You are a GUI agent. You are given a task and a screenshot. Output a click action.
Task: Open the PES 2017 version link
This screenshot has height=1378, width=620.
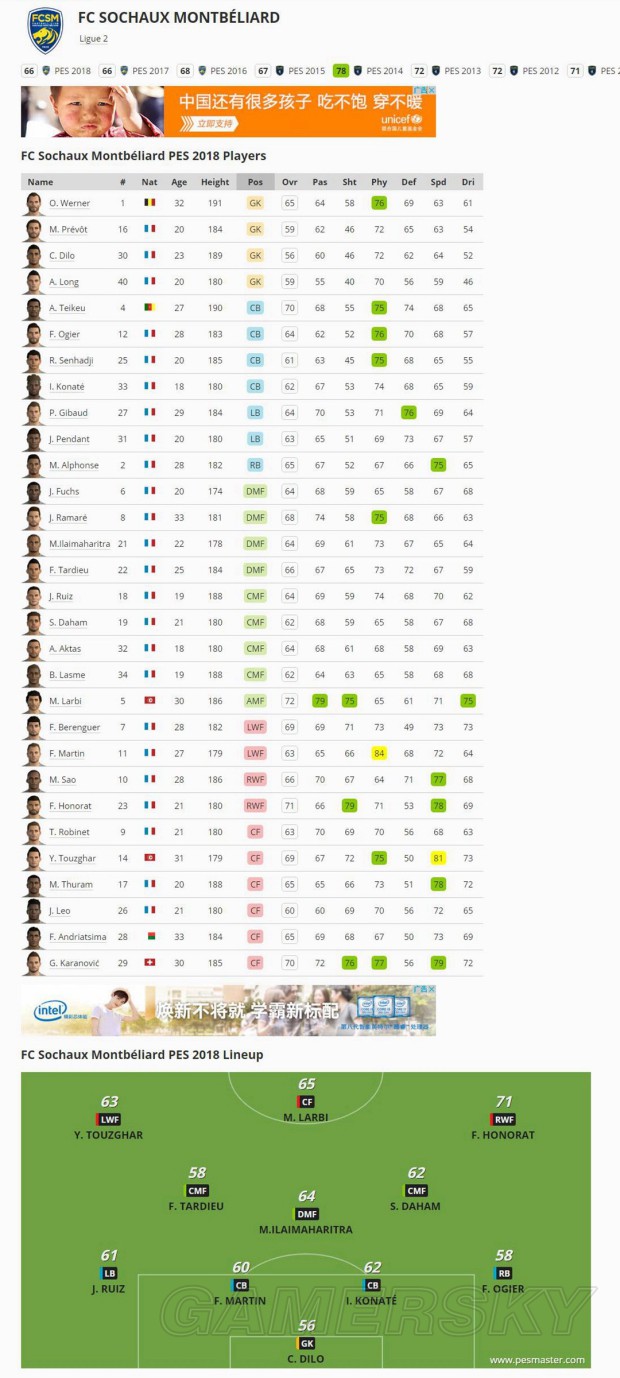pyautogui.click(x=151, y=71)
